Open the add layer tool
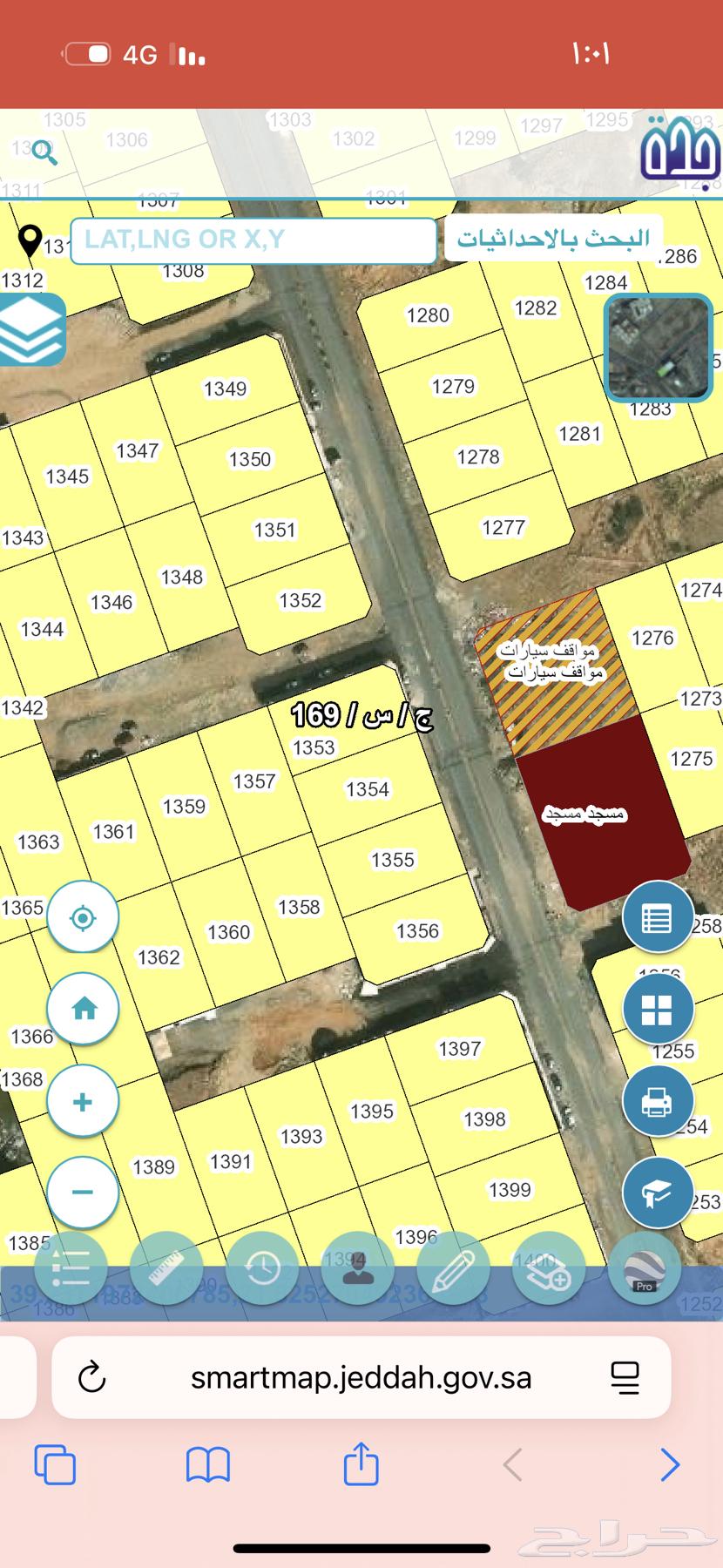This screenshot has width=723, height=1568. coord(548,1269)
